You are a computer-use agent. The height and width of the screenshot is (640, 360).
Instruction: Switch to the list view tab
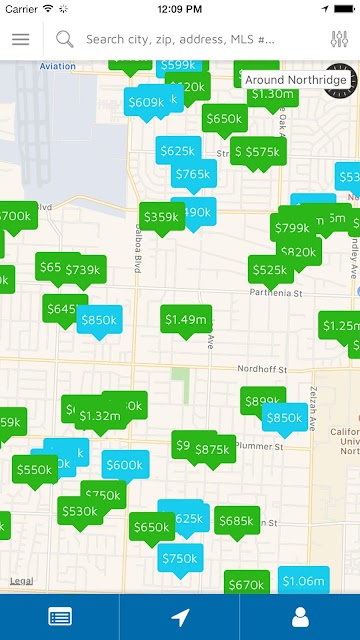pyautogui.click(x=60, y=617)
